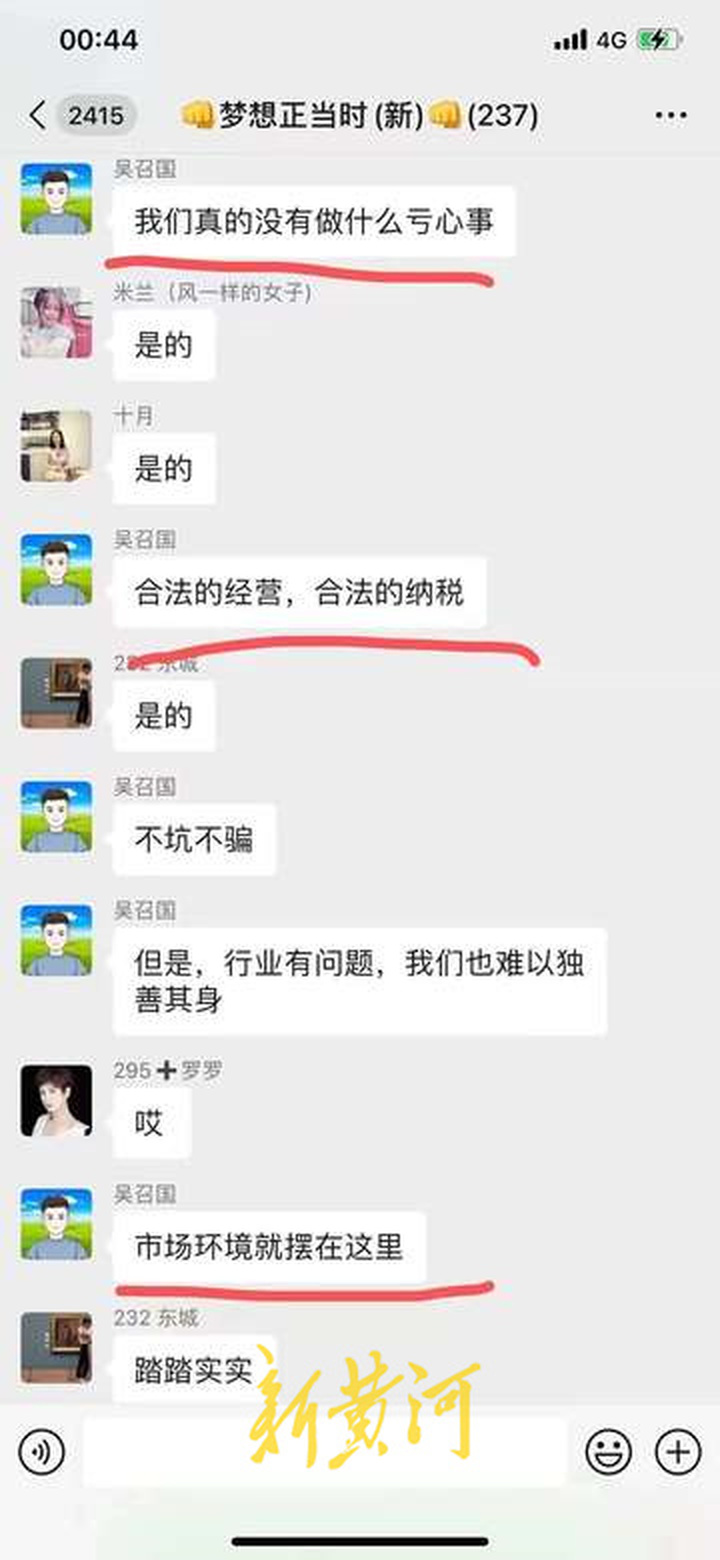View profile of 295 罗罗 via avatar
720x1560 pixels.
coord(56,1100)
